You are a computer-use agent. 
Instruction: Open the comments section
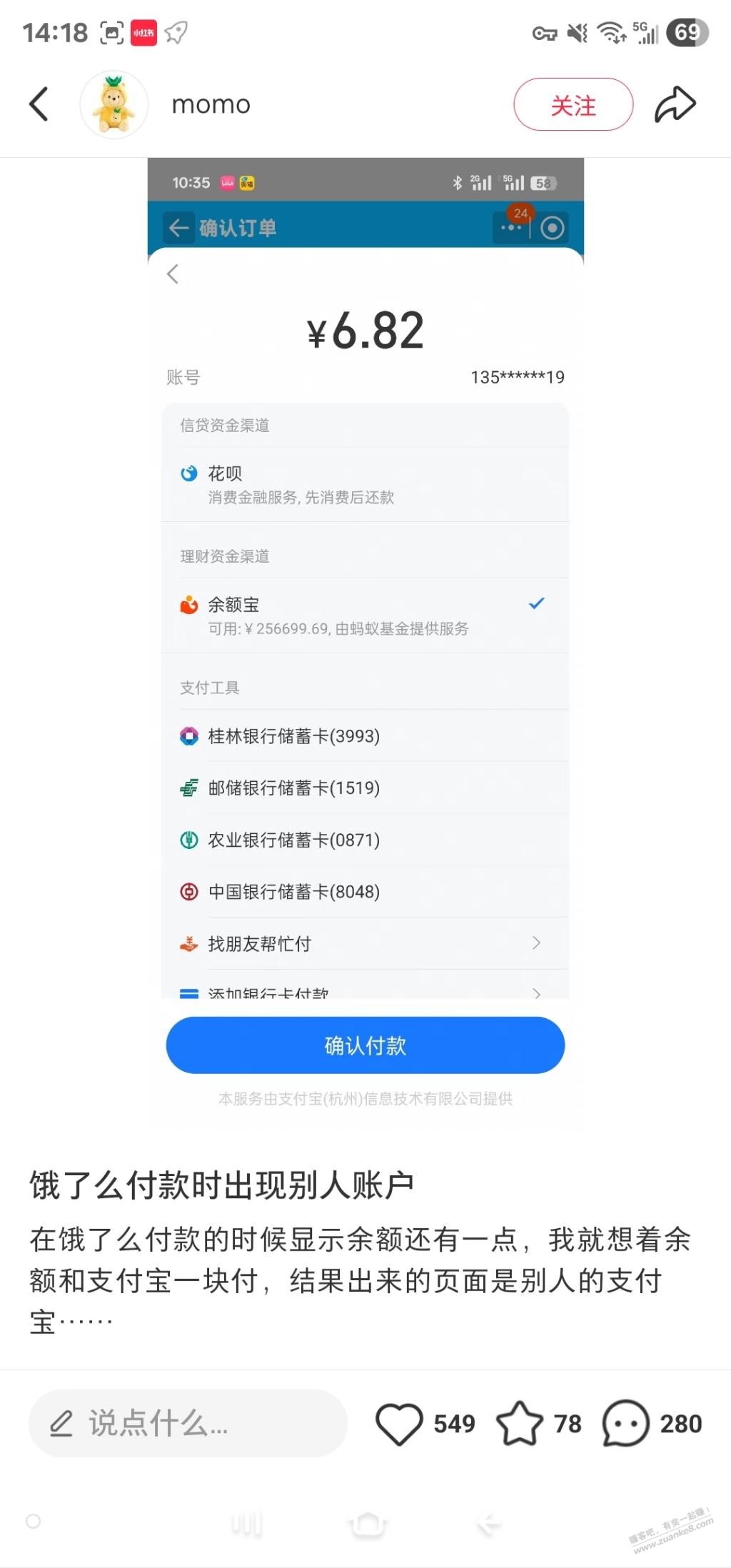tap(626, 1423)
